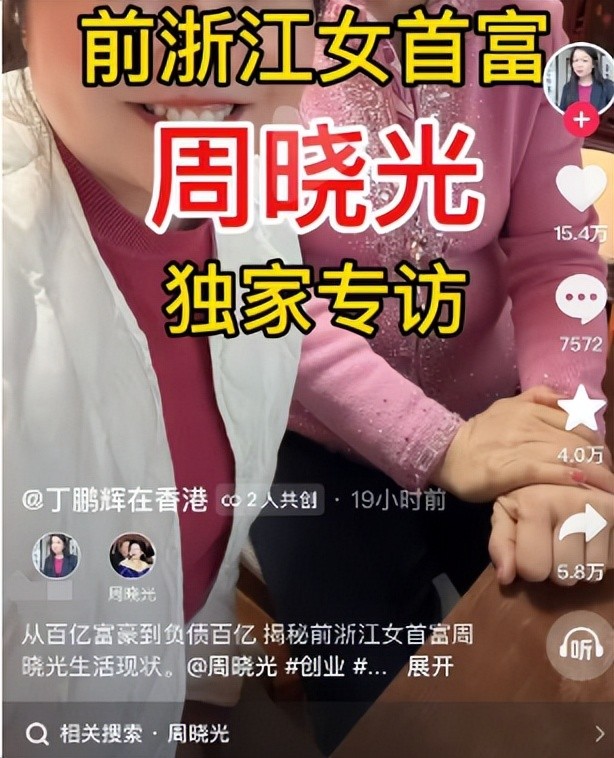Open the comments section
Screen dimensions: 614x758
pyautogui.click(x=581, y=299)
